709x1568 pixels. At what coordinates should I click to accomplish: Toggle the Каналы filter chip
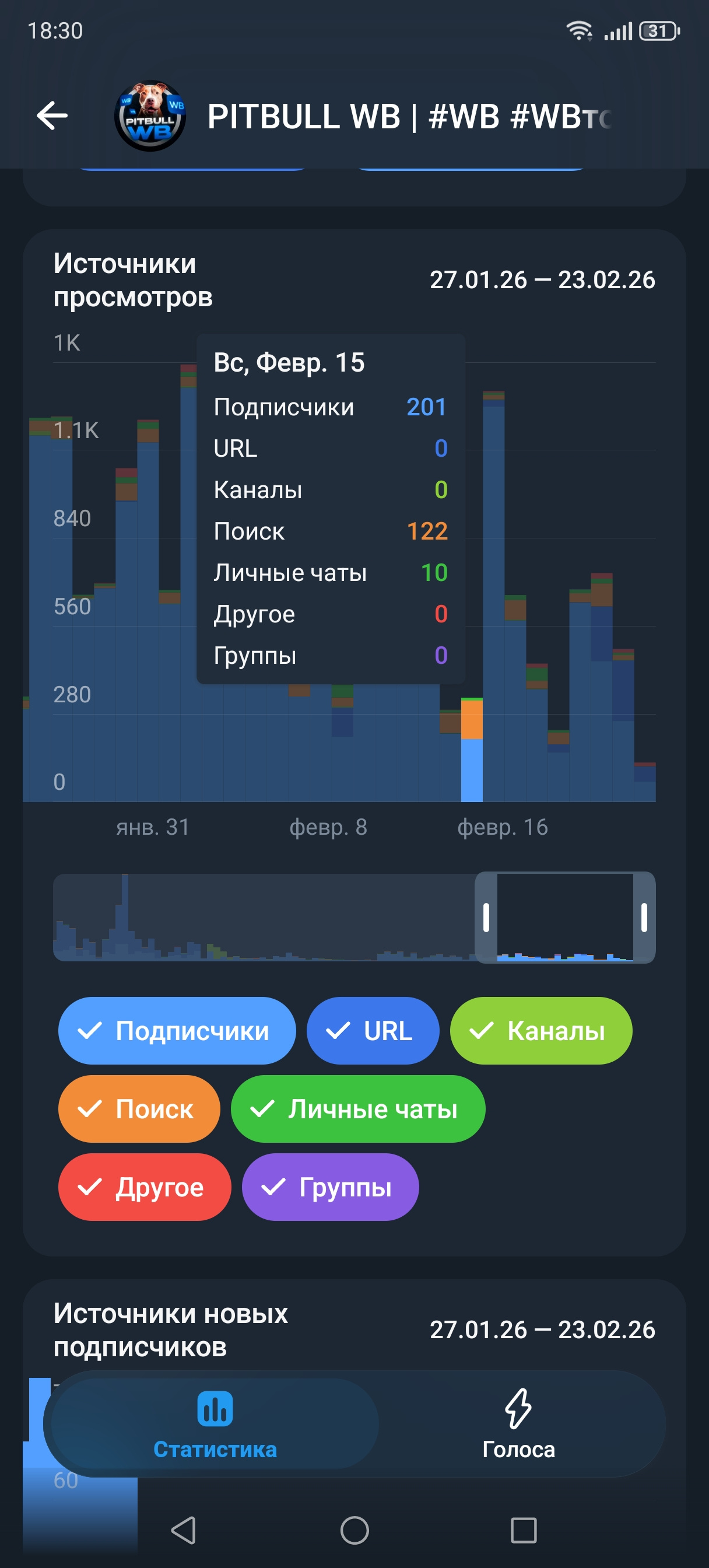point(540,1031)
